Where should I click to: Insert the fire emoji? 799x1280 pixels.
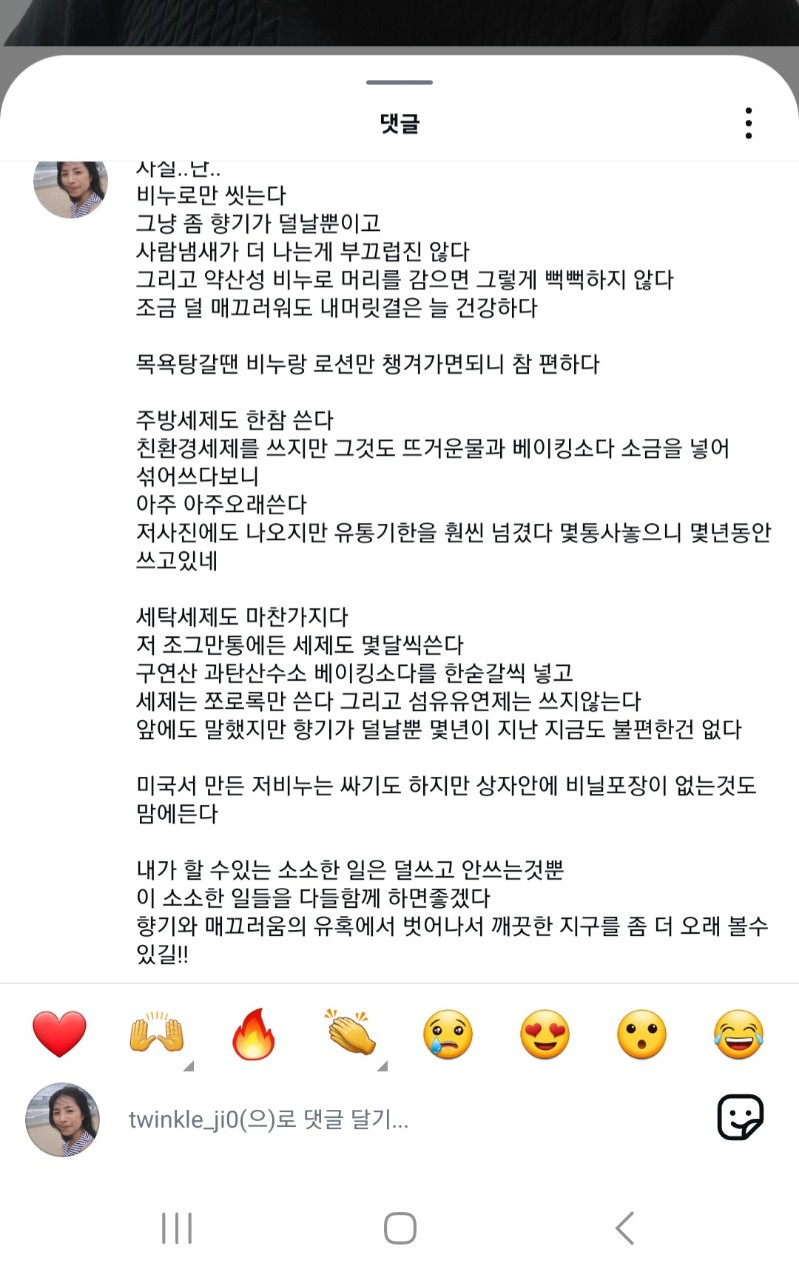pos(254,1034)
